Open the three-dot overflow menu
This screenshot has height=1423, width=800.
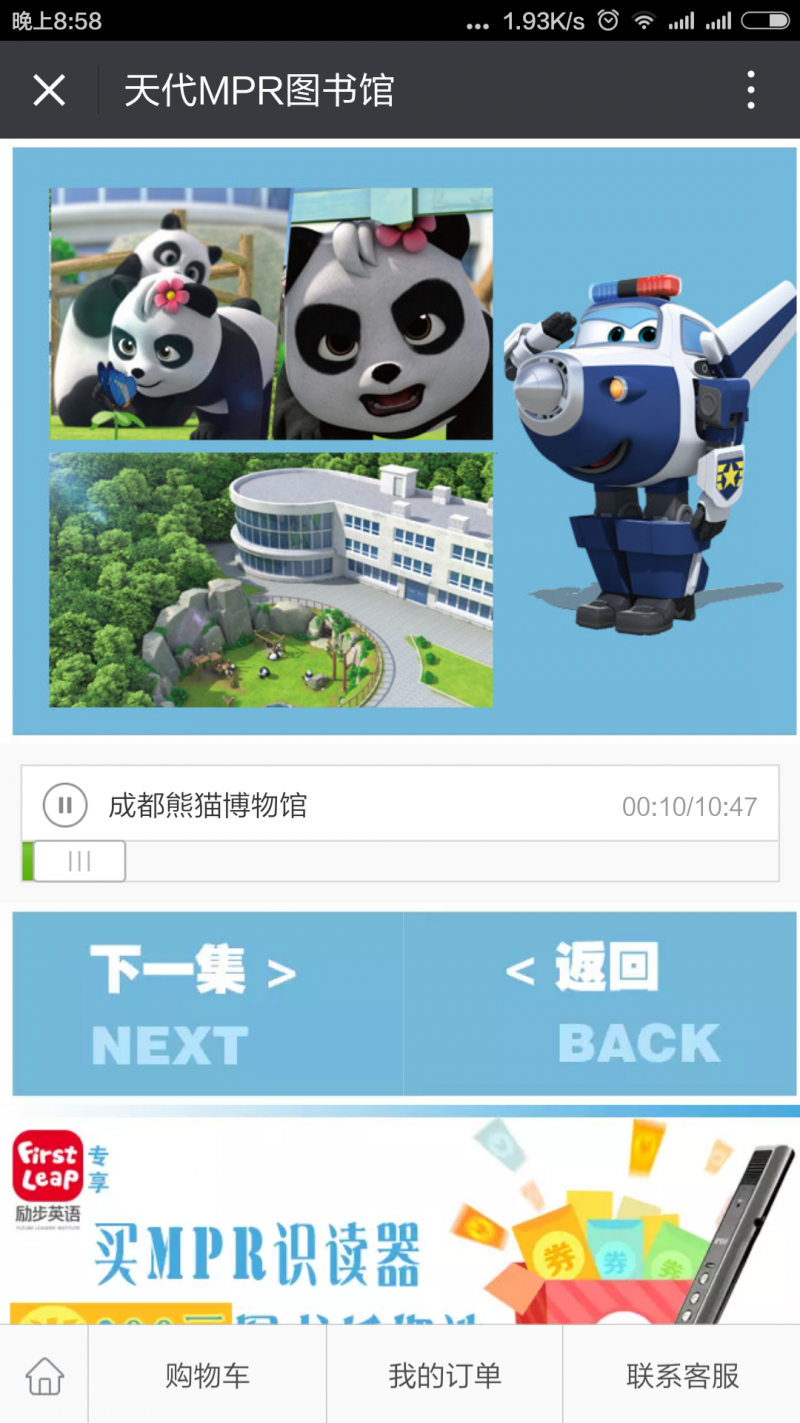tap(750, 91)
